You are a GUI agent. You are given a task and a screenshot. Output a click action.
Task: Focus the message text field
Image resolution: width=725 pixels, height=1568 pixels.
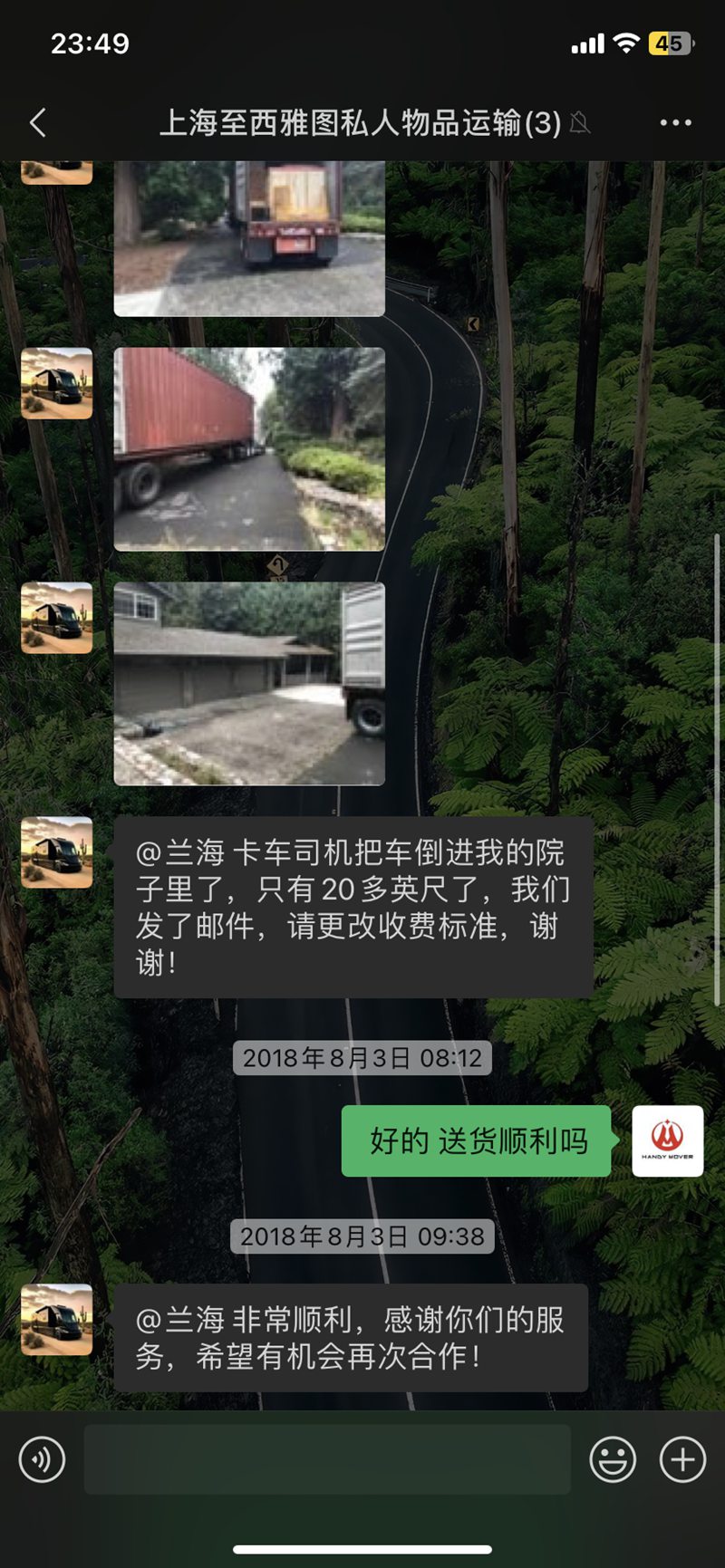[x=327, y=1459]
